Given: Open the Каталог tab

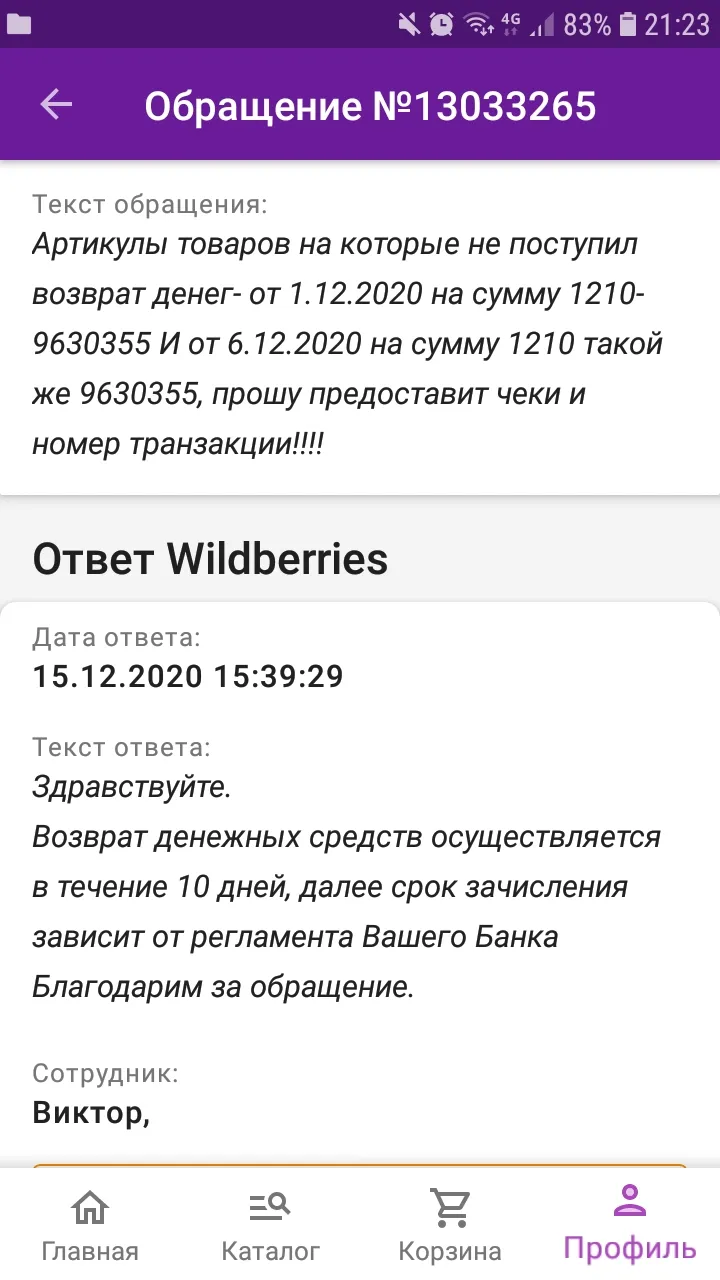Looking at the screenshot, I should (x=270, y=1224).
